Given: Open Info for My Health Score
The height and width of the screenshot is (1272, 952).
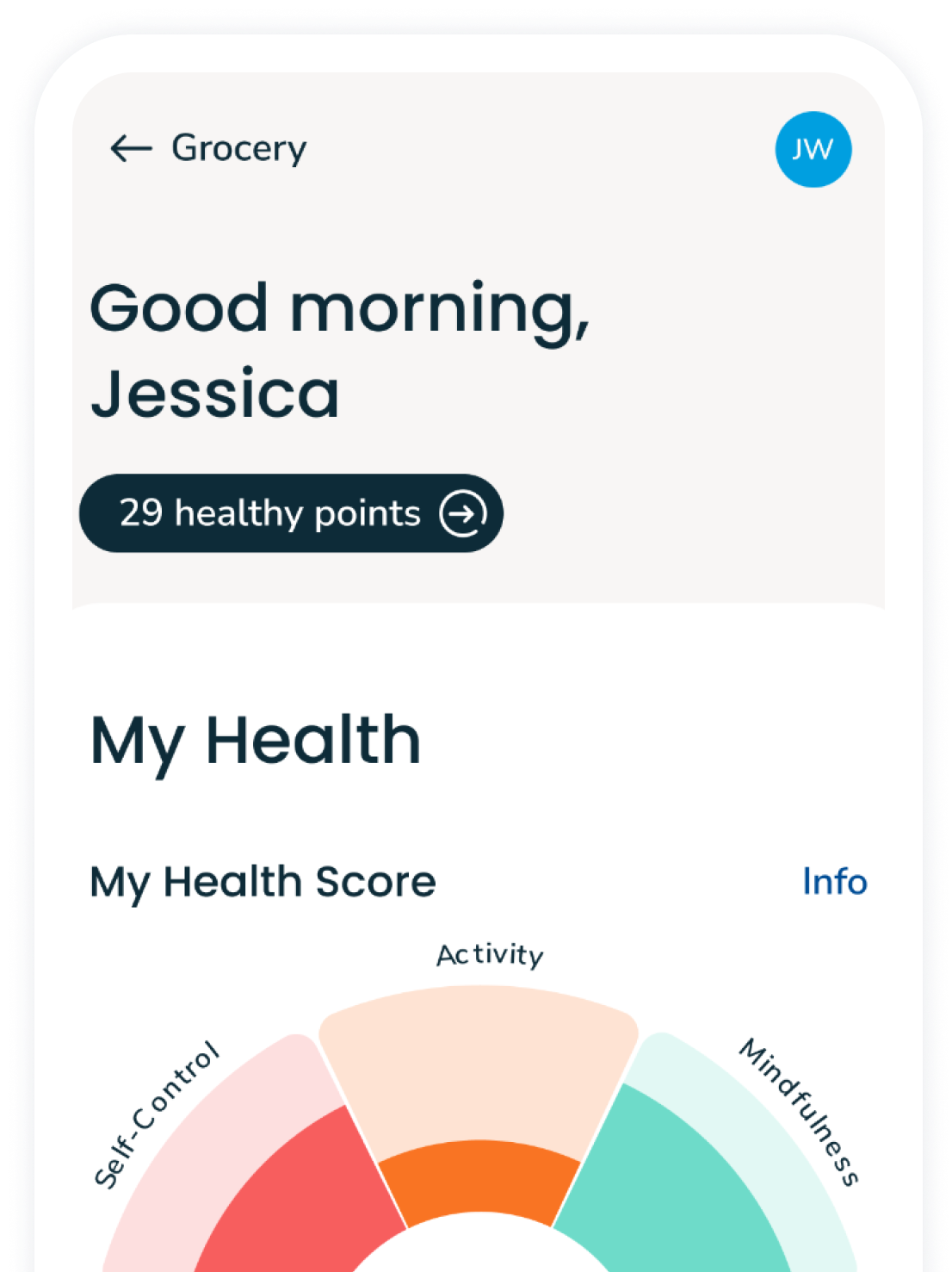Looking at the screenshot, I should [833, 882].
